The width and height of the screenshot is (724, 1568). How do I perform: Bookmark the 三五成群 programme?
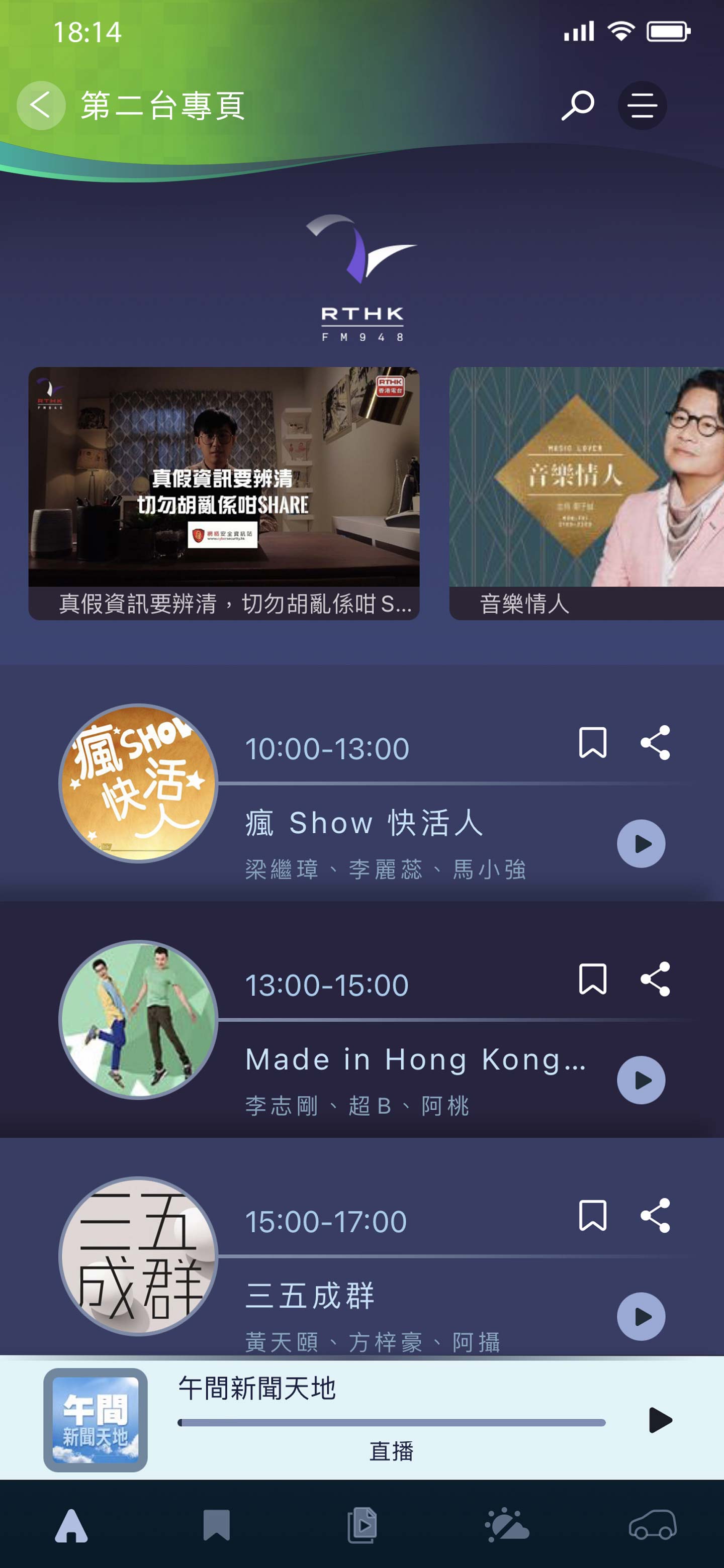click(592, 1216)
